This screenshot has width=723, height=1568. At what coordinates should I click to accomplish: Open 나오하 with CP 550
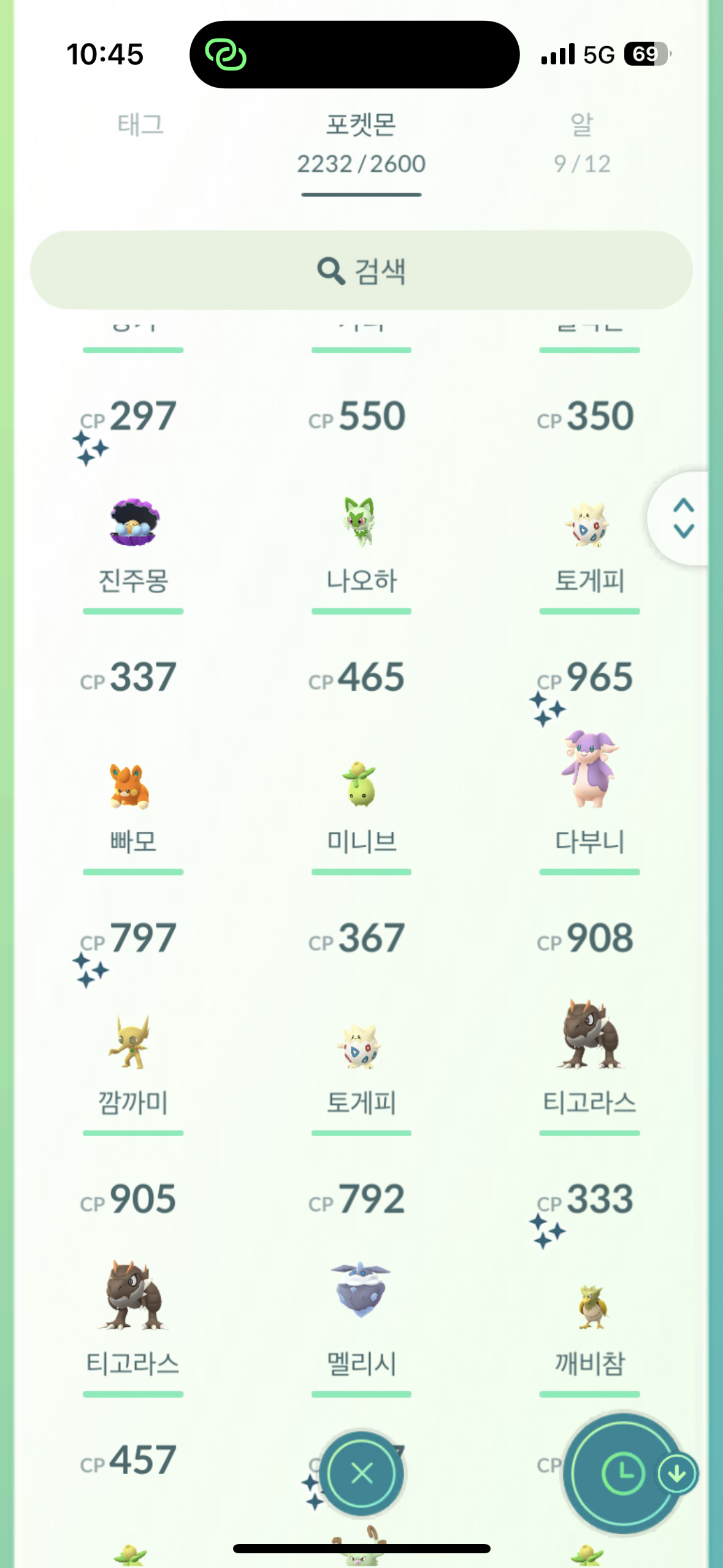point(361,522)
